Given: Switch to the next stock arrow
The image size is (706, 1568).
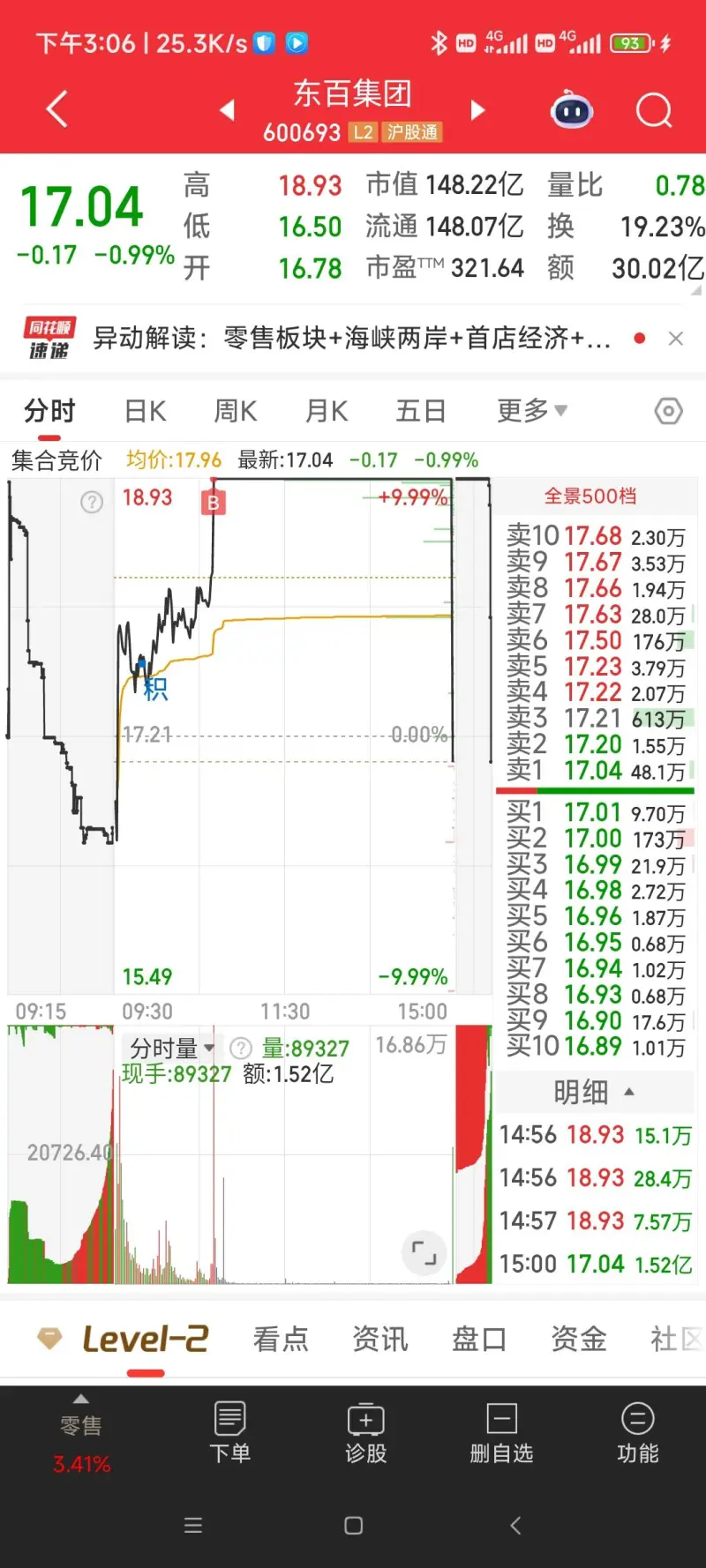Looking at the screenshot, I should tap(477, 110).
